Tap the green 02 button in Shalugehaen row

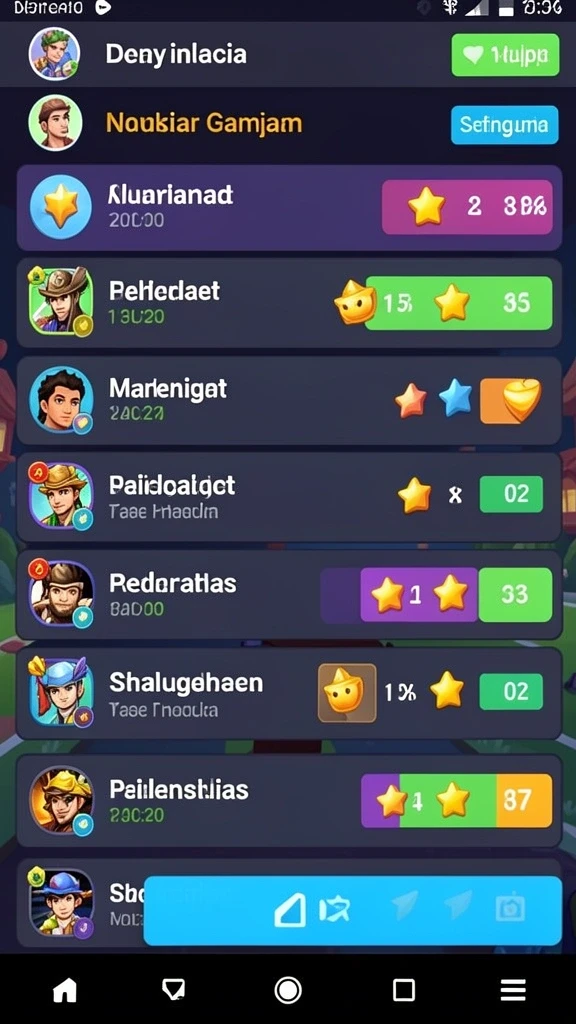(x=511, y=691)
